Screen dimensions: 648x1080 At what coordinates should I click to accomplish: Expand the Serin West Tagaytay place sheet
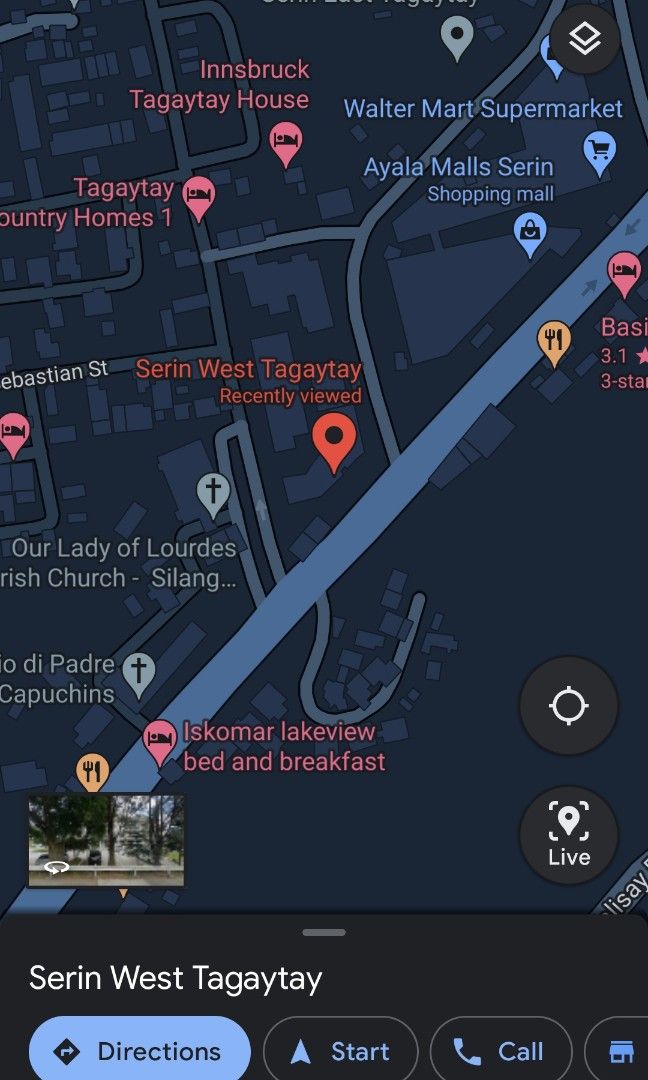pos(324,932)
